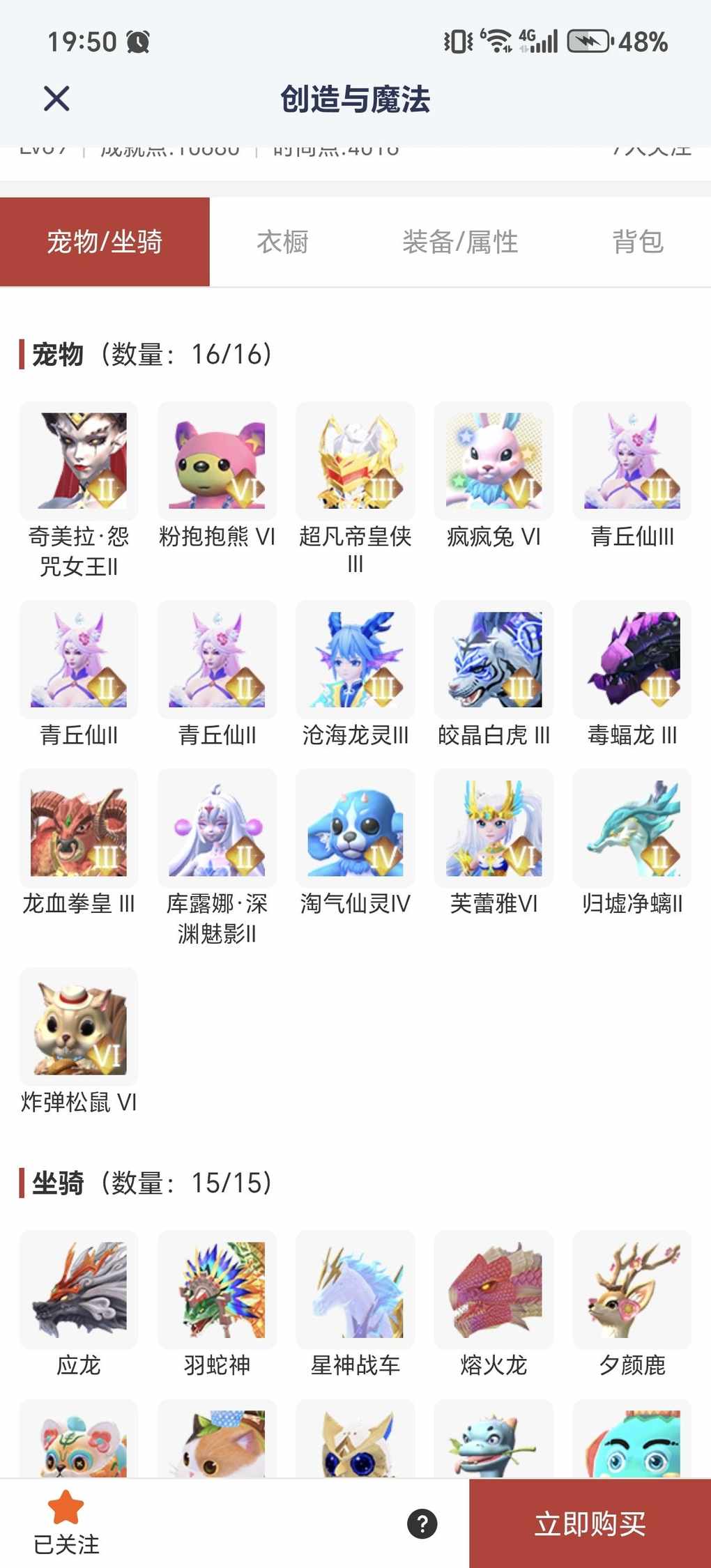View pet 奇美拉·怨咒女王II
711x1568 pixels.
click(79, 461)
